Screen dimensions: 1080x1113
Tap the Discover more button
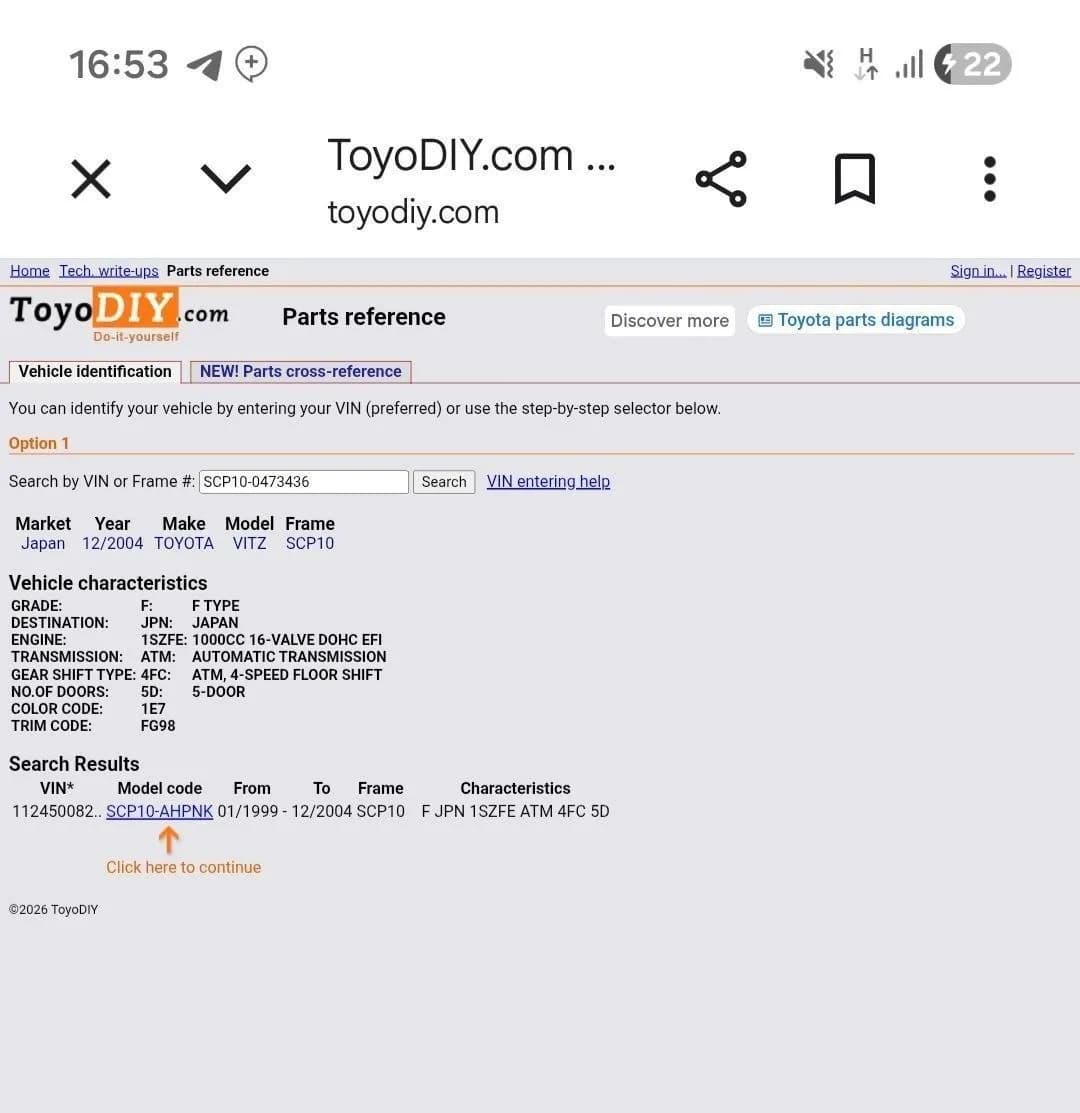(x=669, y=320)
